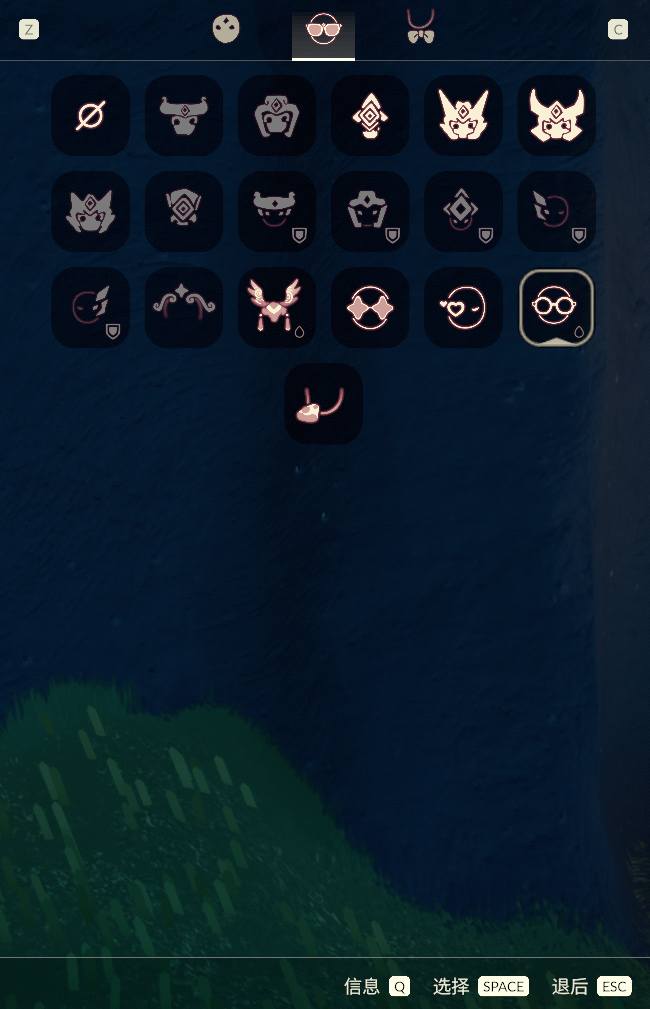The height and width of the screenshot is (1009, 650).
Task: Choose the heart-eye winking face accessory
Action: click(x=463, y=308)
